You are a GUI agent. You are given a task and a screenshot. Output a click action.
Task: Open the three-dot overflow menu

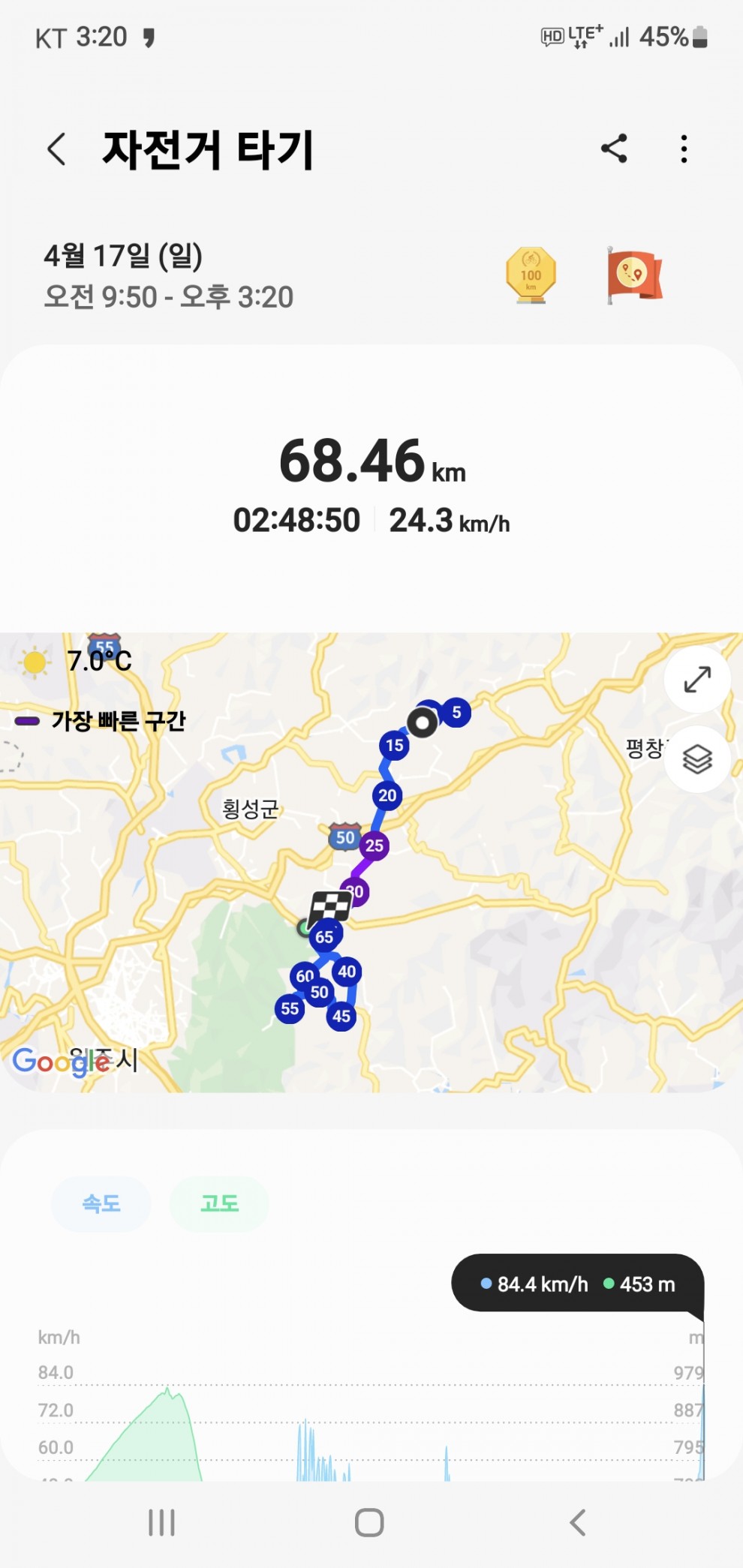coord(684,149)
